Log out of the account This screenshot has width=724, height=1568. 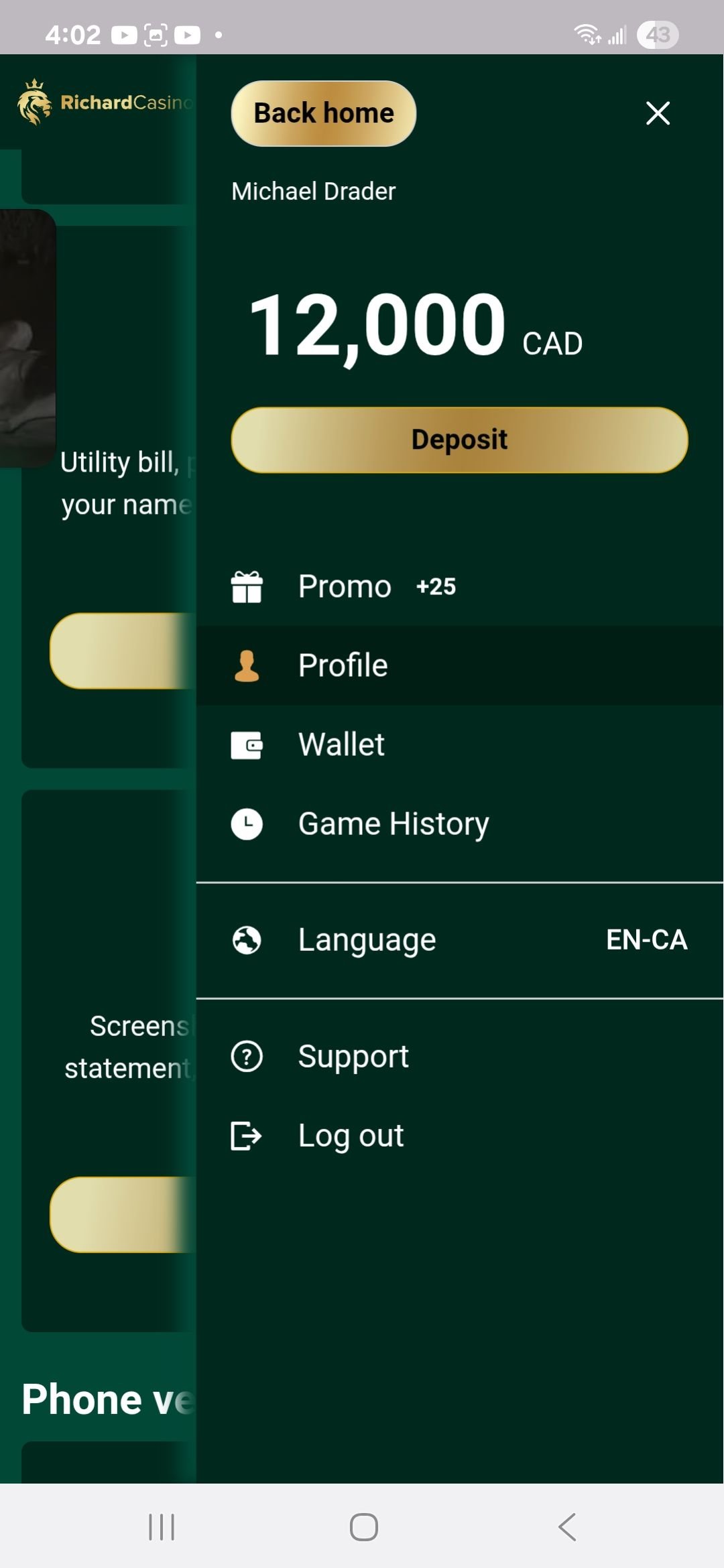click(x=351, y=1136)
